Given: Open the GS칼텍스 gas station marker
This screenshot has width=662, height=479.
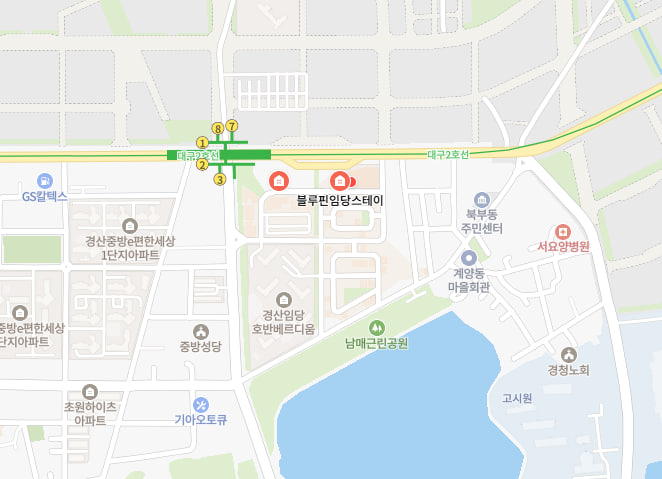Looking at the screenshot, I should coord(44,181).
